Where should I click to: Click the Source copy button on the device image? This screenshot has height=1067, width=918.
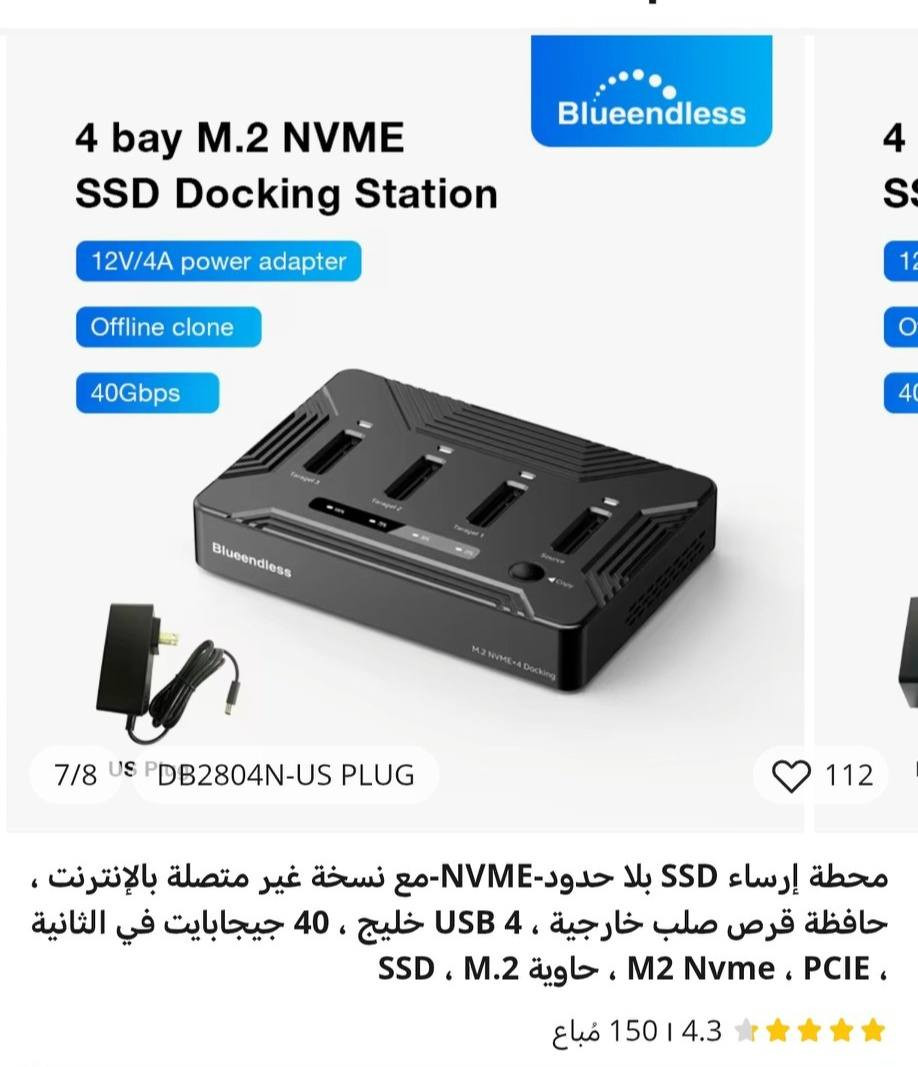[528, 572]
